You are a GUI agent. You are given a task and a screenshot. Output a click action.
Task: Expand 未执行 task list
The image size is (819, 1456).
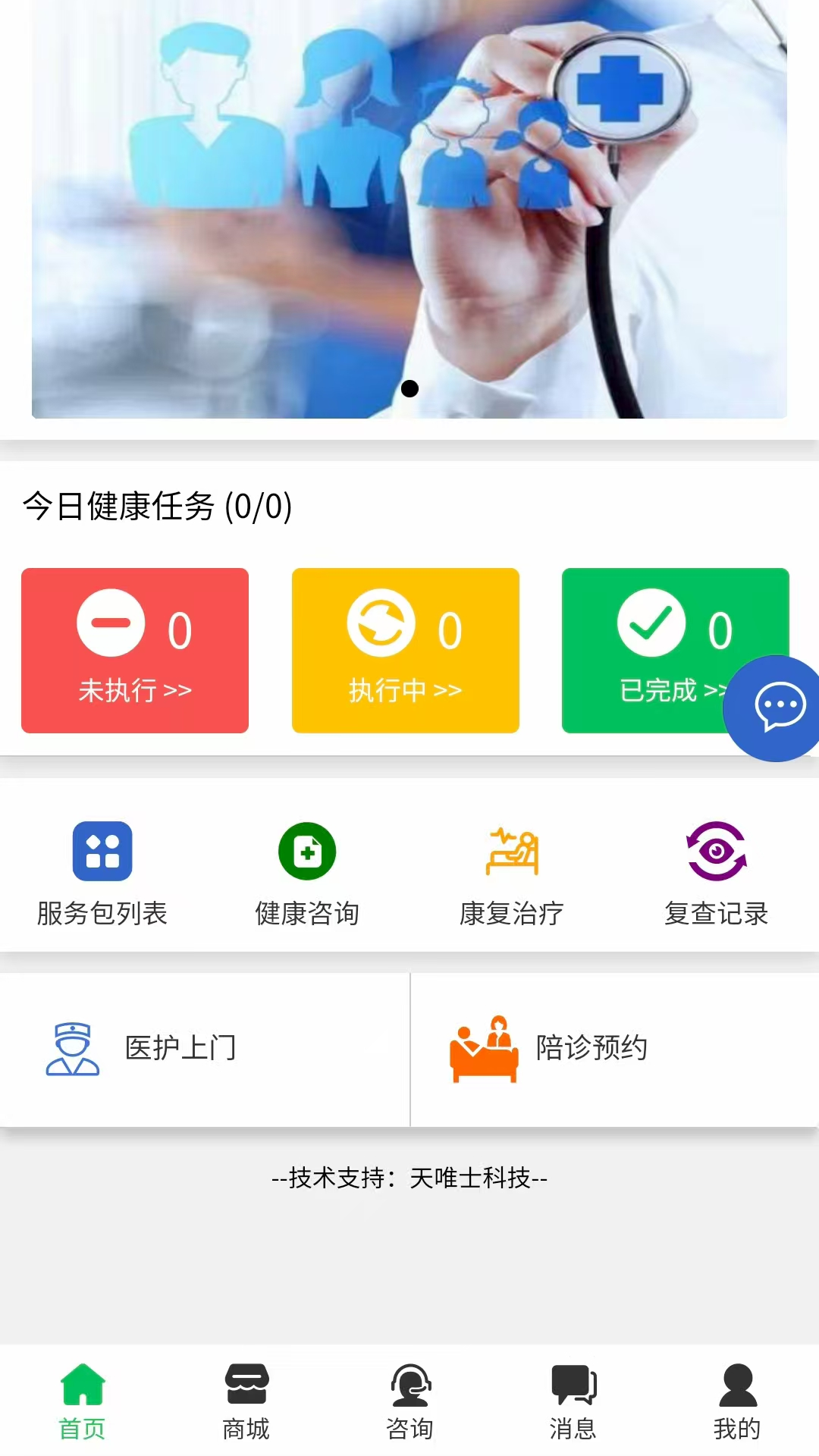point(135,690)
